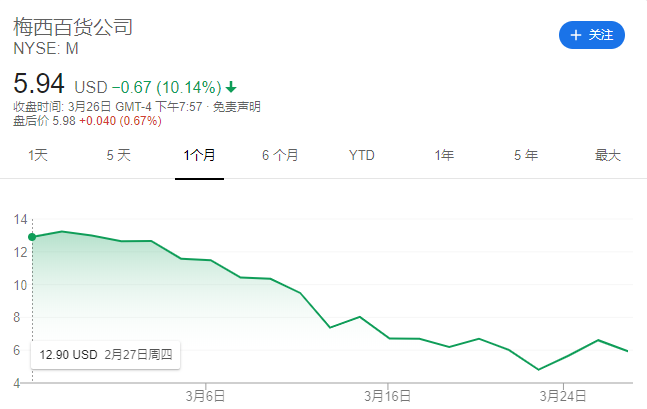Switch to the 1天 range tab
Image resolution: width=647 pixels, height=409 pixels.
[38, 155]
